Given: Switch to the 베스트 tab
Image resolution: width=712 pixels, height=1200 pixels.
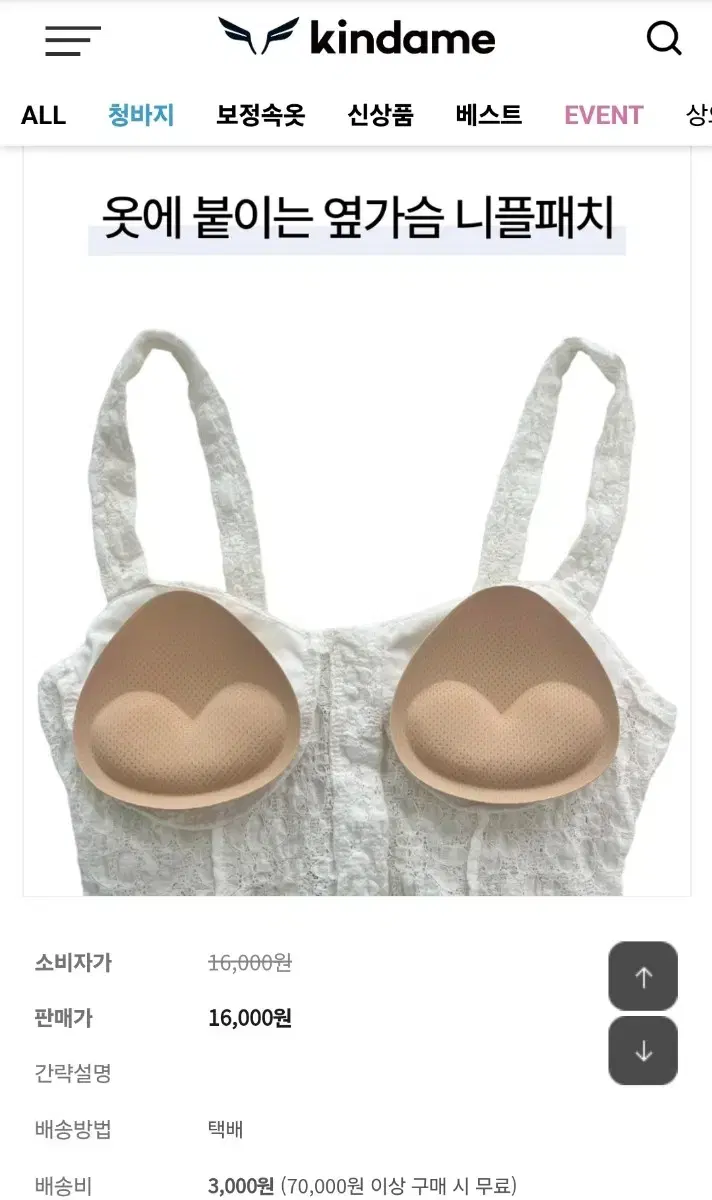Looking at the screenshot, I should click(489, 115).
